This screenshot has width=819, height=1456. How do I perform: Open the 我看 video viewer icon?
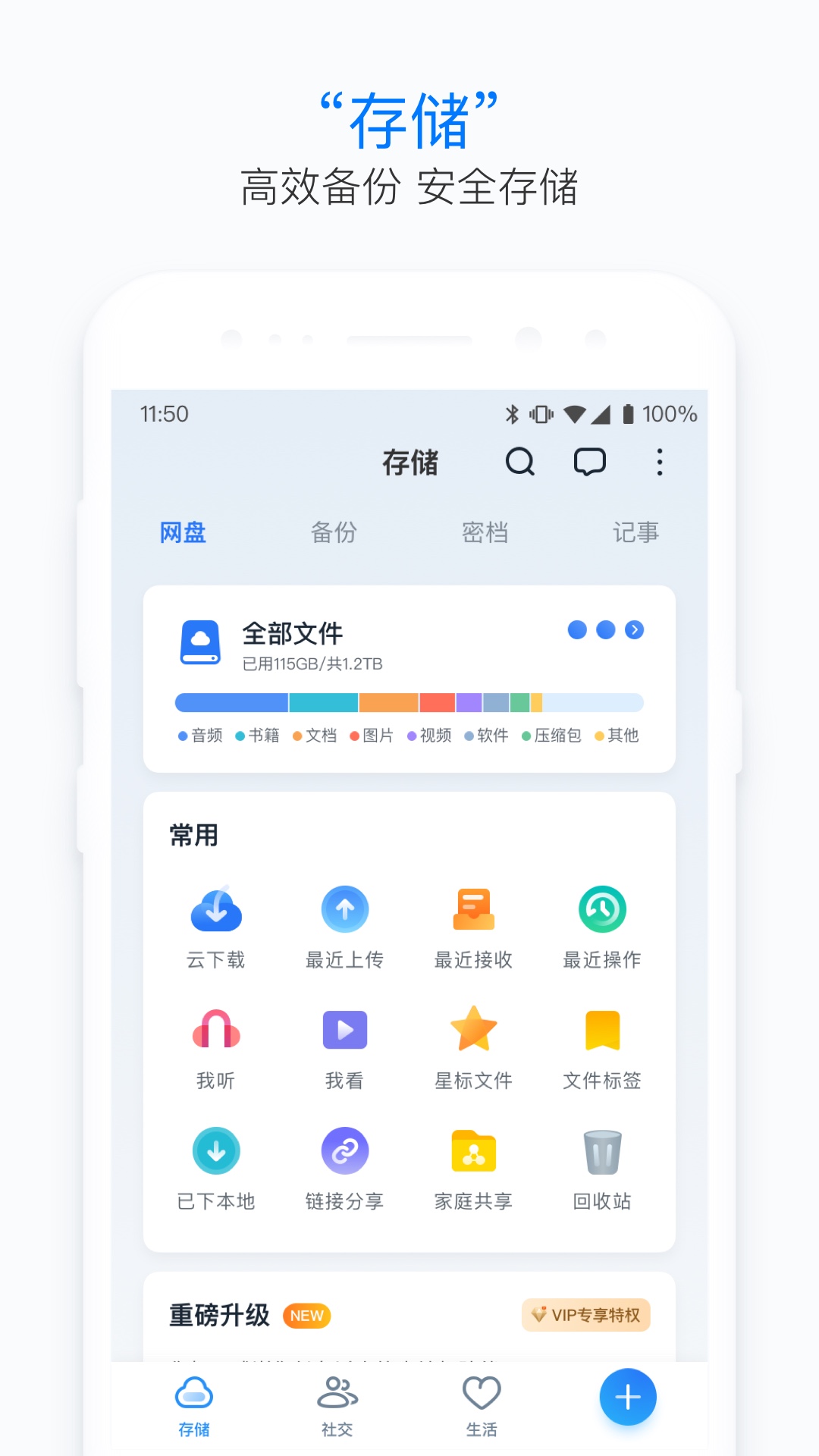click(344, 1030)
